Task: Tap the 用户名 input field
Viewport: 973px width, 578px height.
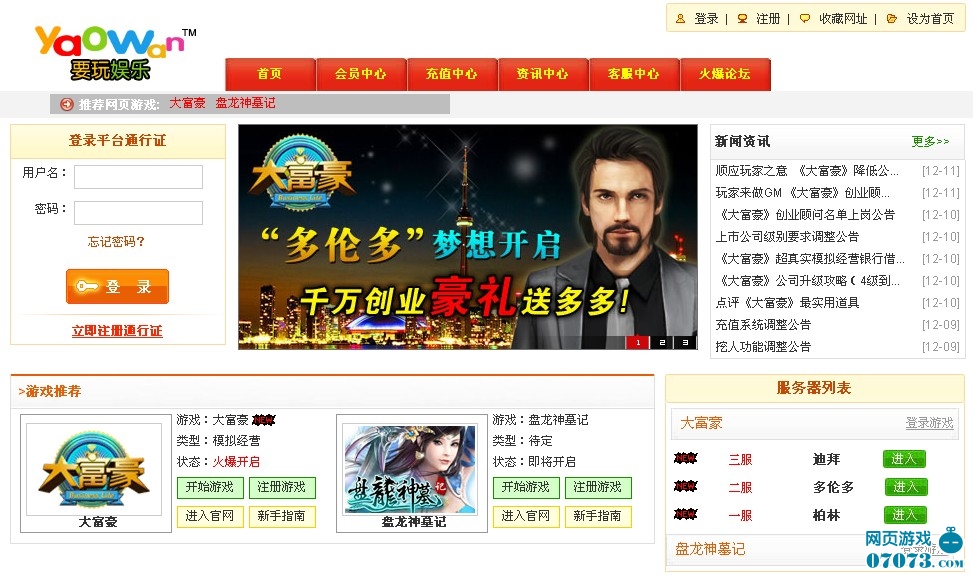Action: (138, 177)
